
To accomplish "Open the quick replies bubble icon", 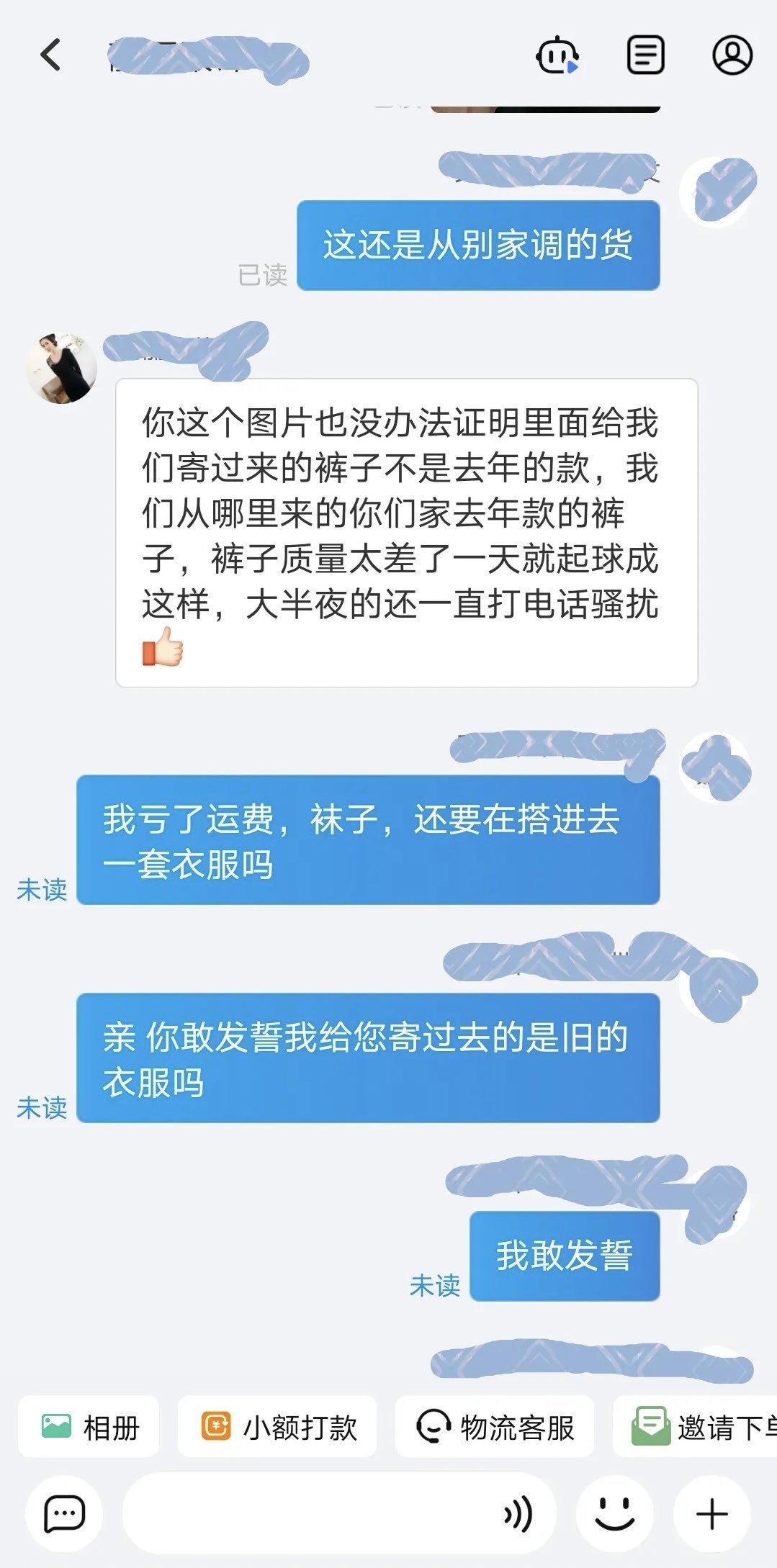I will [64, 1513].
